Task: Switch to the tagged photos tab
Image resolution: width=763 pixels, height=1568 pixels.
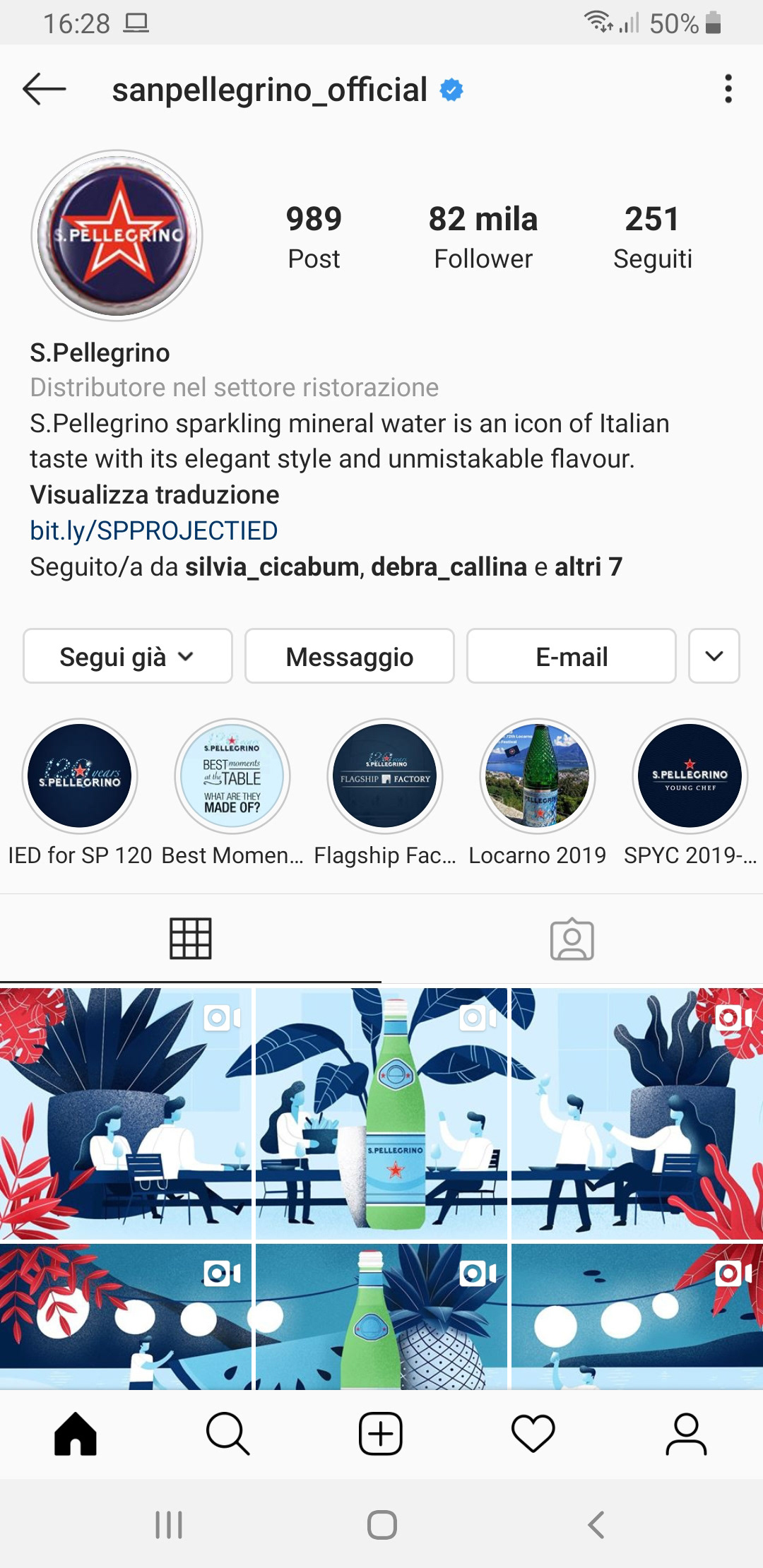Action: (x=572, y=939)
